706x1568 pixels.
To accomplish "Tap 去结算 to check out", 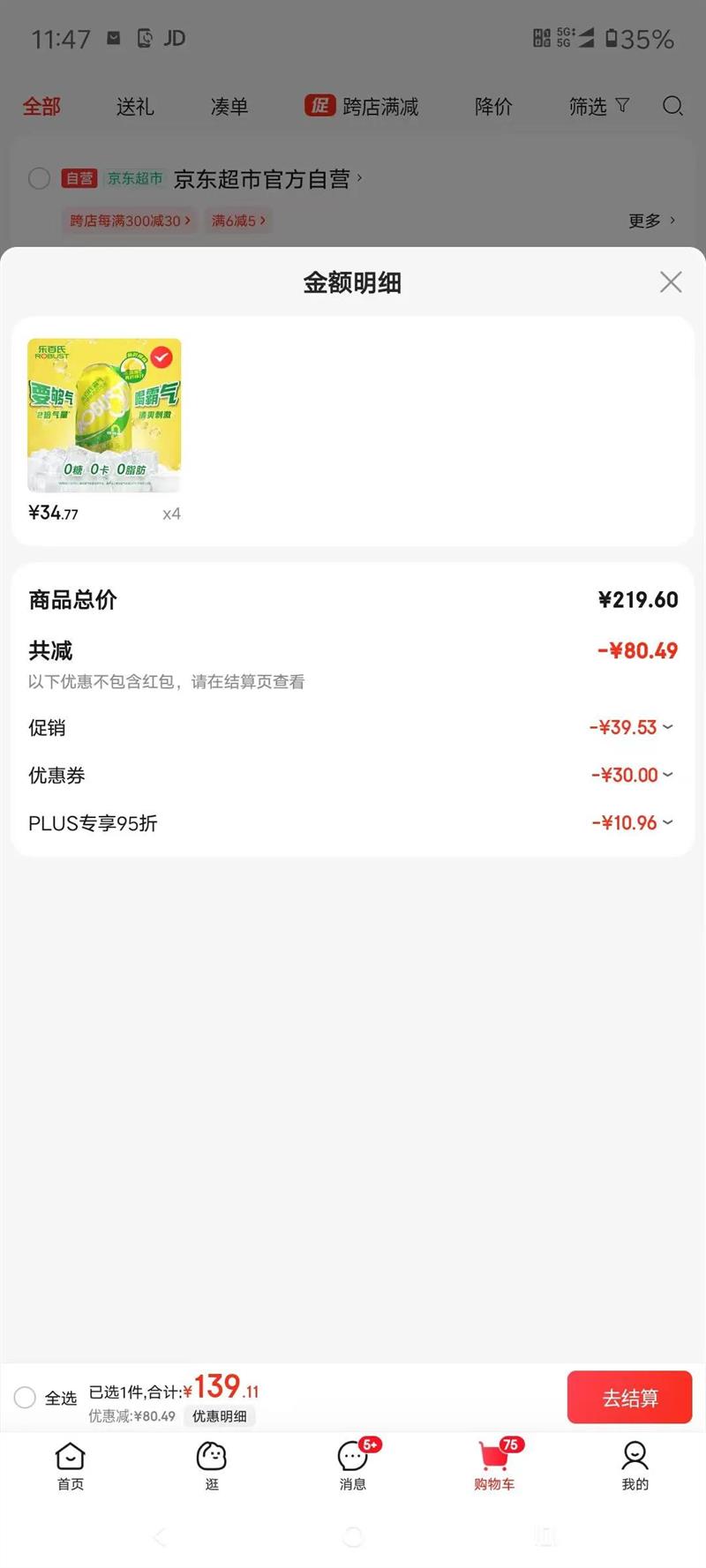I will coord(629,1397).
